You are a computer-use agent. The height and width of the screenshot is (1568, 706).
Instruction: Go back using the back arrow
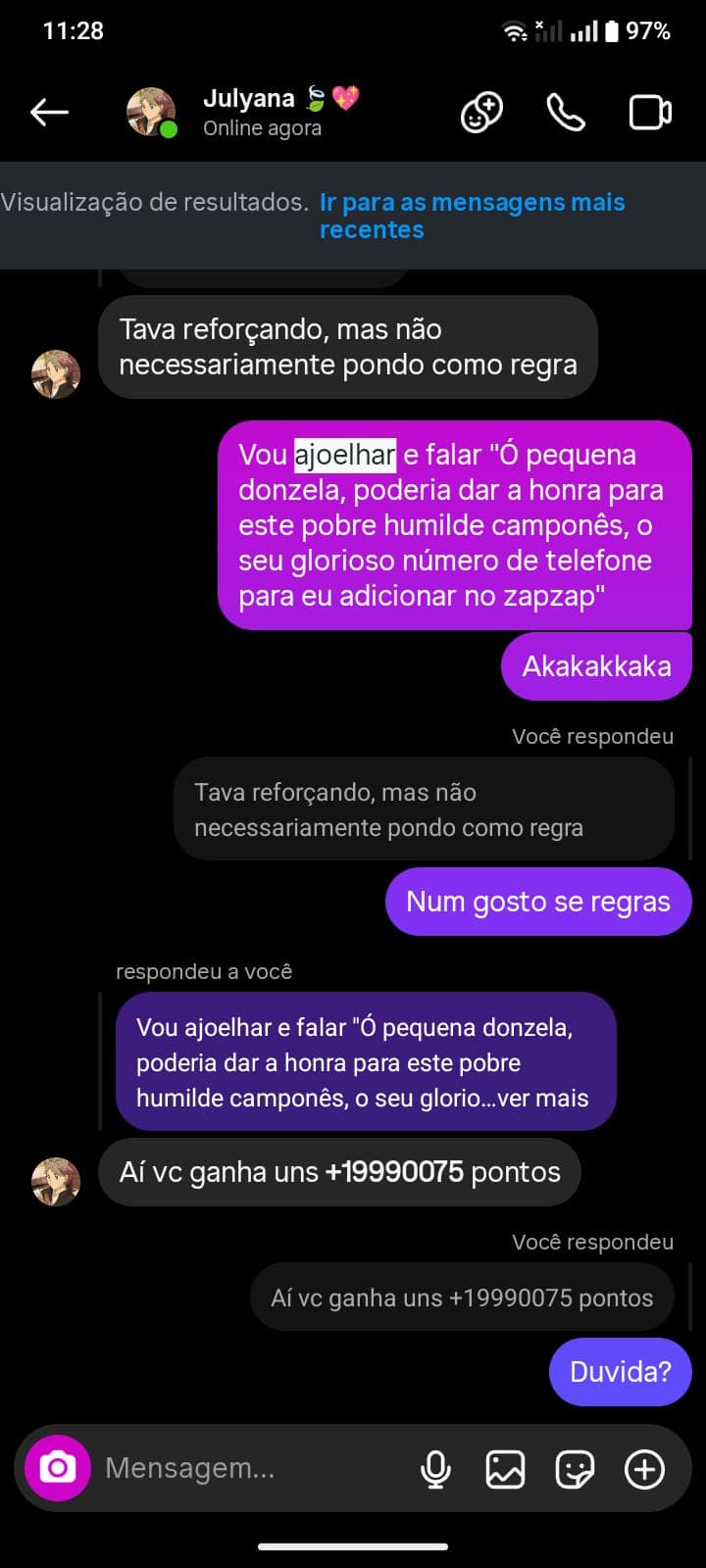(x=47, y=112)
